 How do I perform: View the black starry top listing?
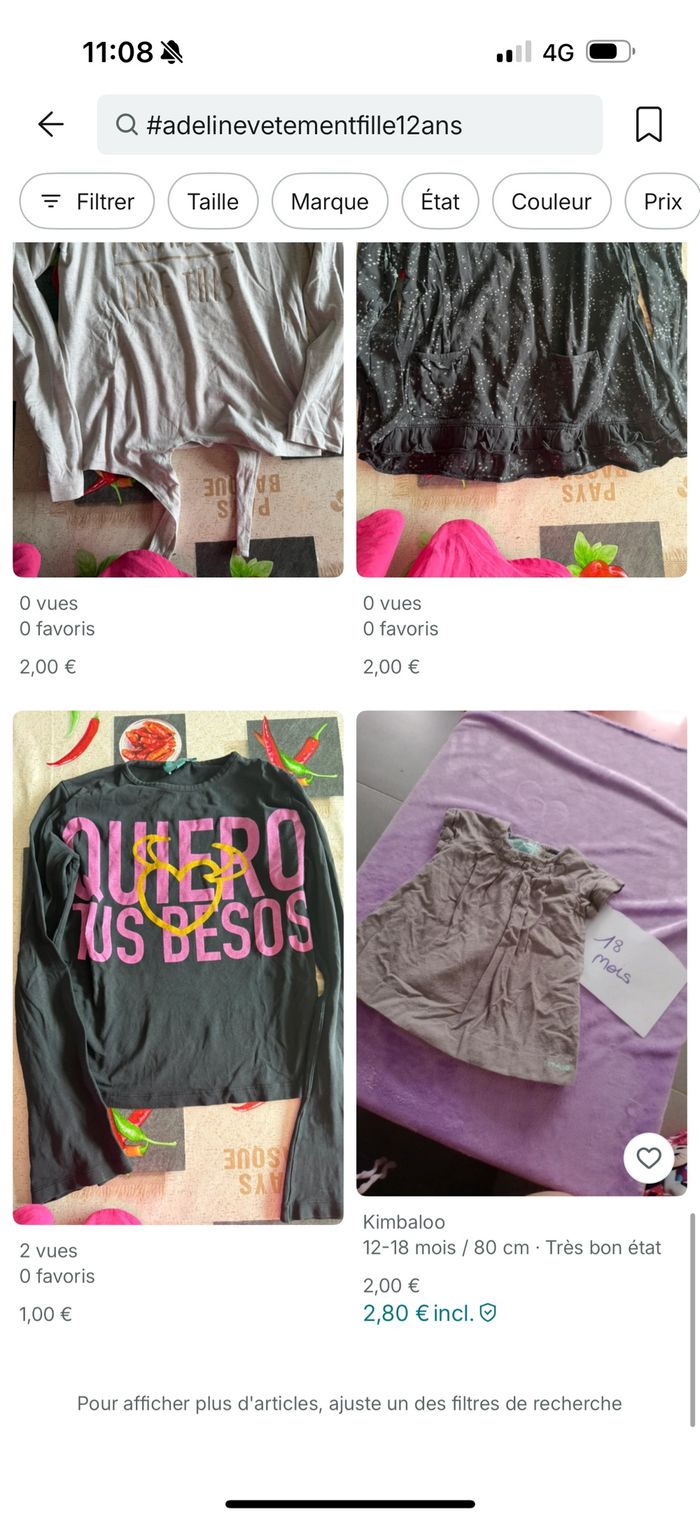tap(521, 410)
